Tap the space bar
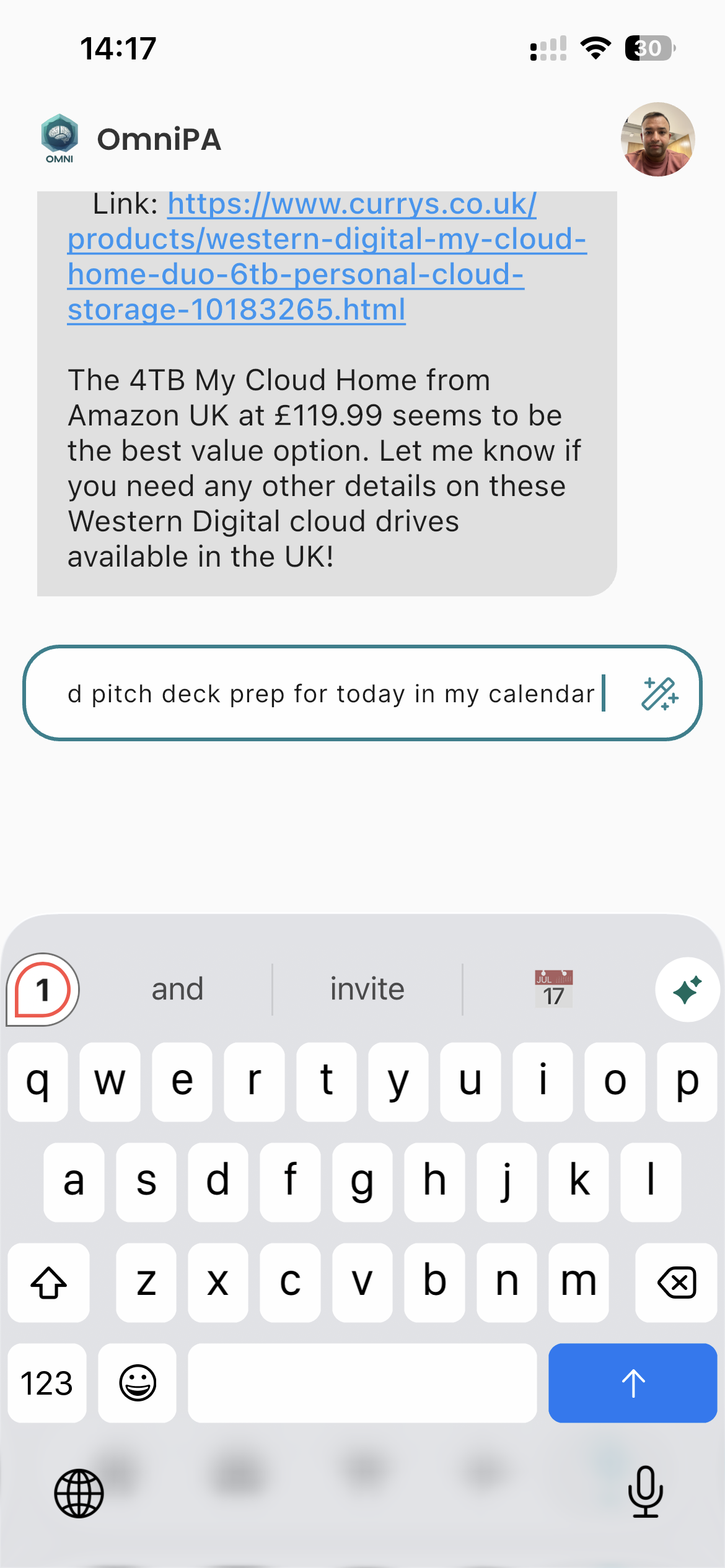This screenshot has width=725, height=1568. (362, 1383)
